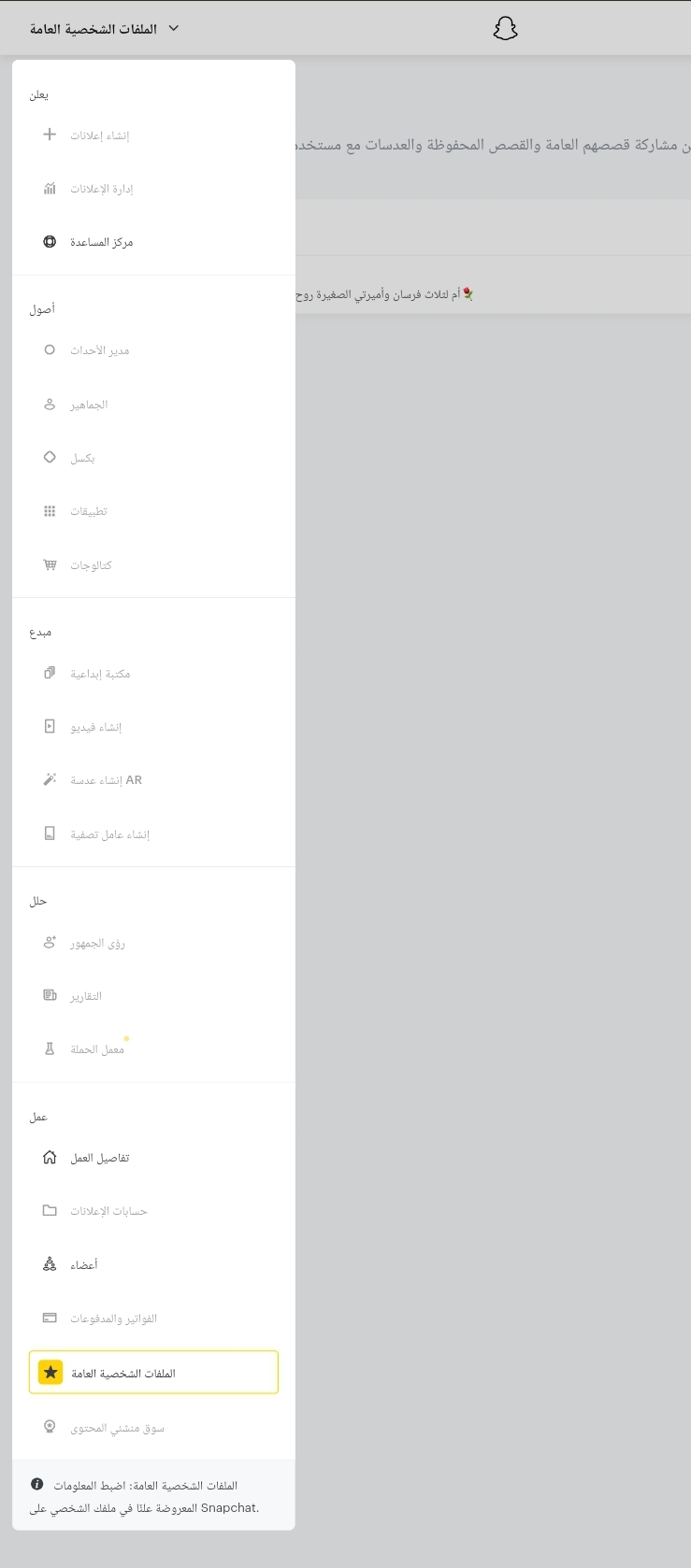Select الجماهير audiences
The width and height of the screenshot is (691, 1568).
click(x=153, y=405)
